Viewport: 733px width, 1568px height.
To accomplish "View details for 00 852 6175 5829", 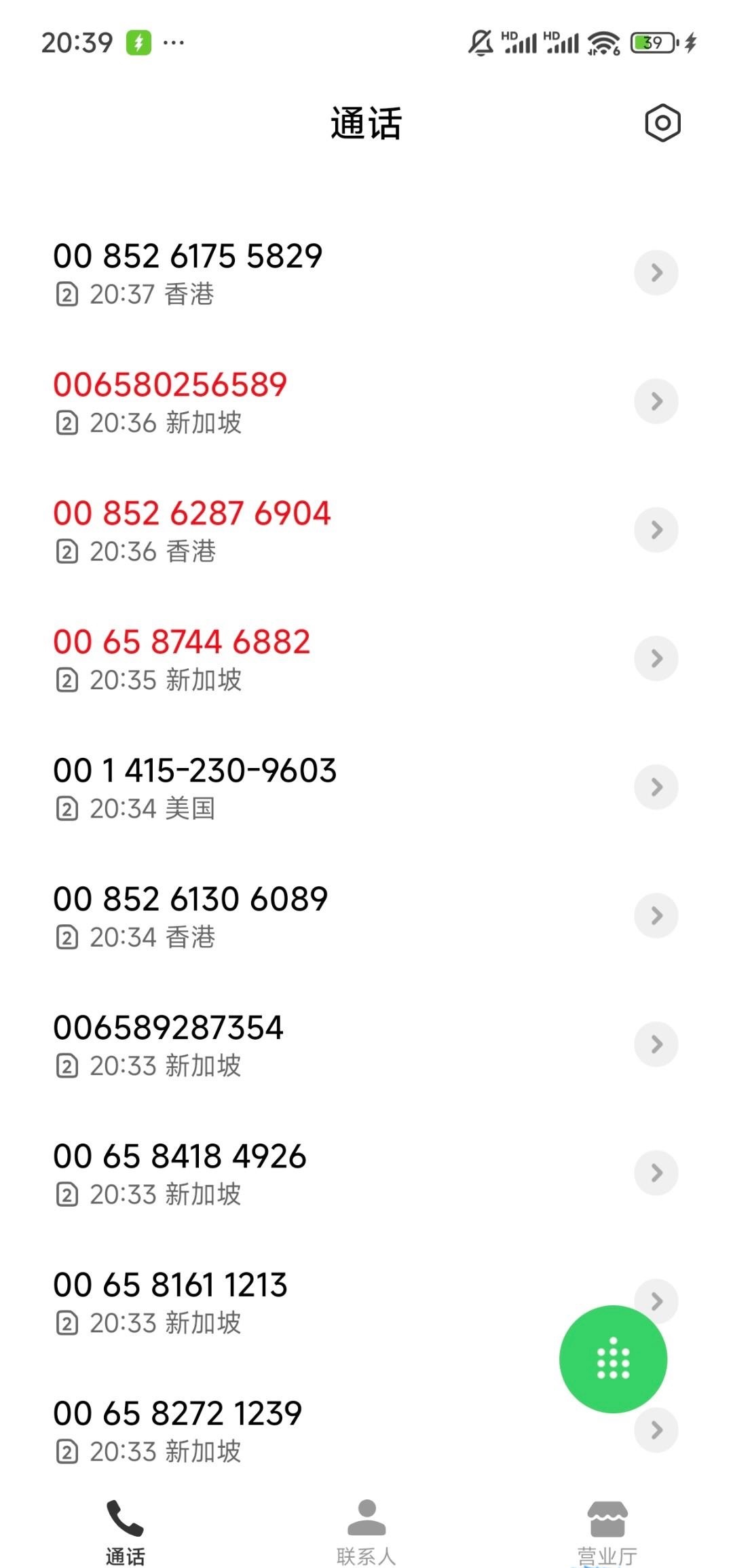I will [656, 273].
